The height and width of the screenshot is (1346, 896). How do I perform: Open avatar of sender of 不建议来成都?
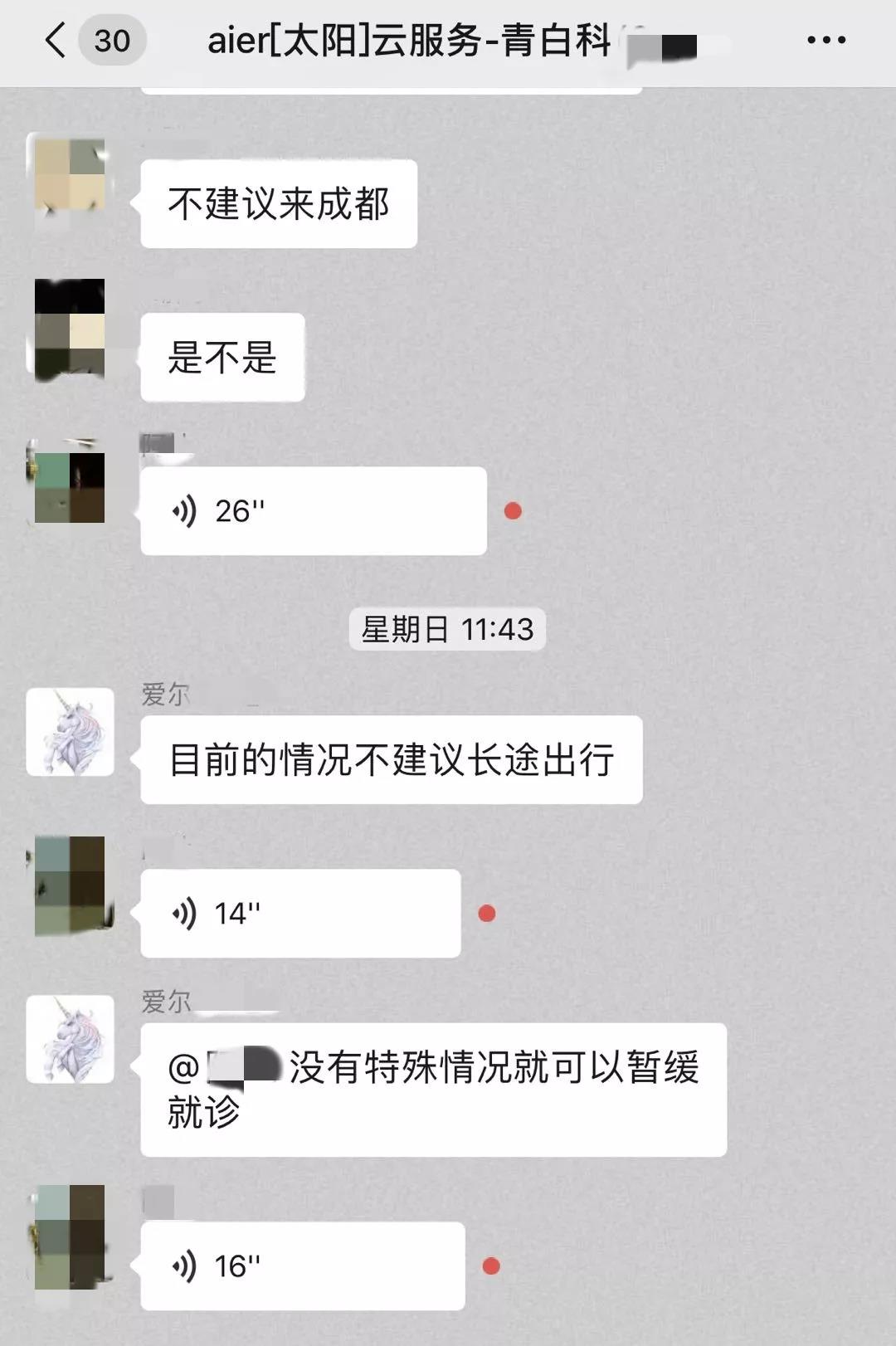coord(71,176)
